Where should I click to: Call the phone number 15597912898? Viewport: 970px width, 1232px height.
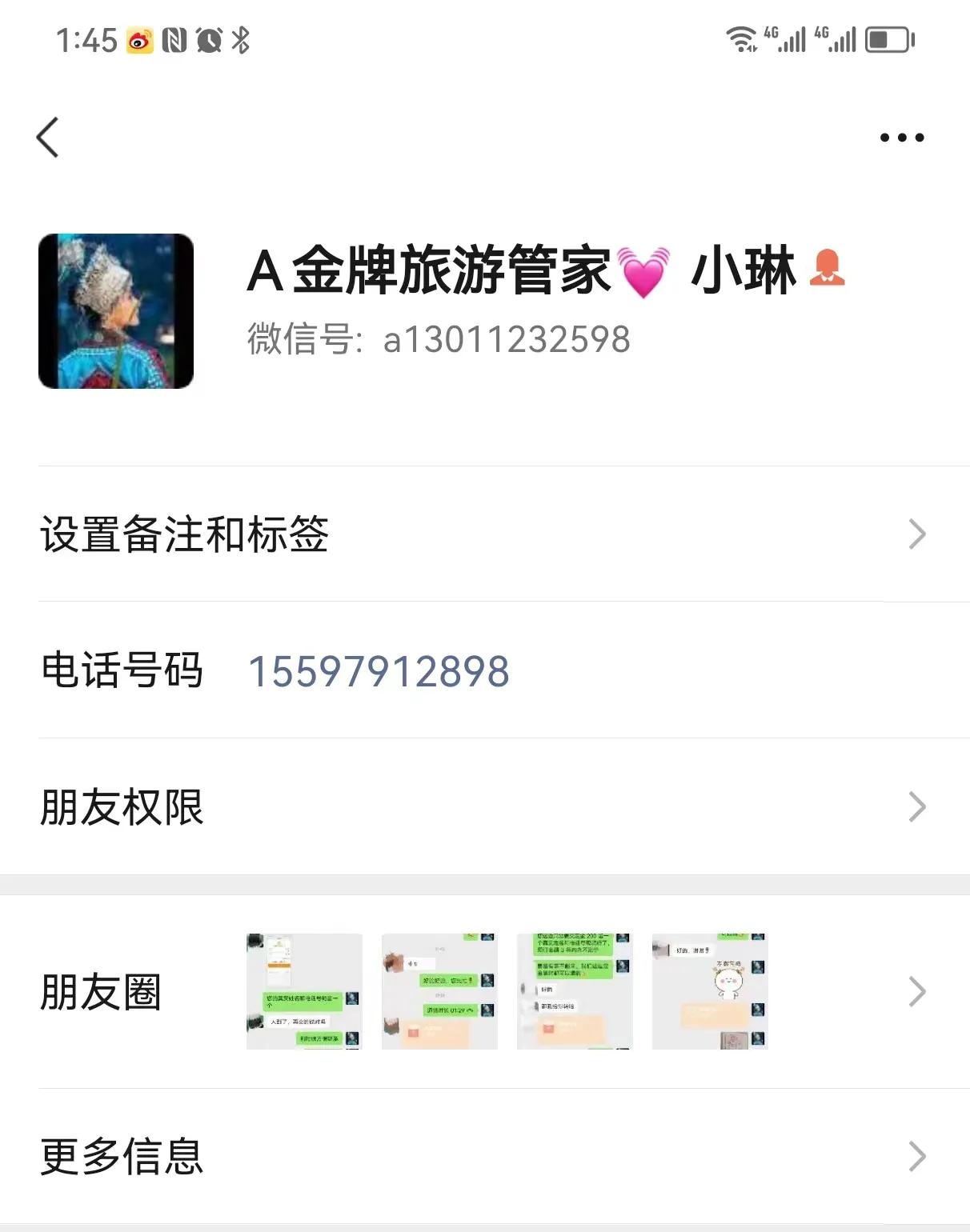(x=379, y=672)
